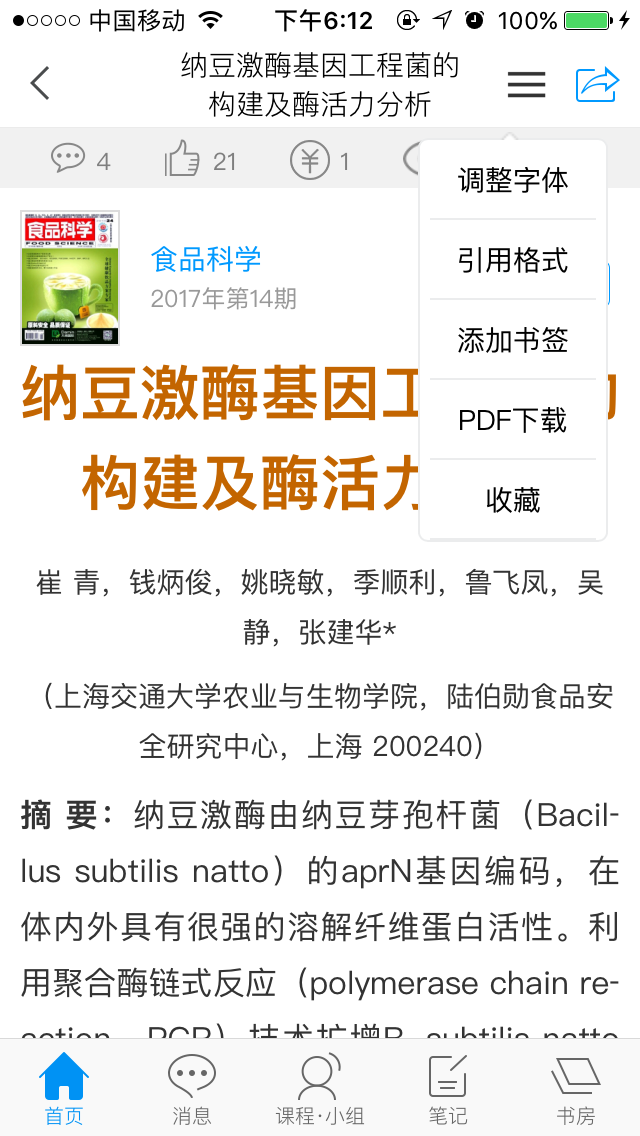Open the 消息 tab

pos(192,1088)
